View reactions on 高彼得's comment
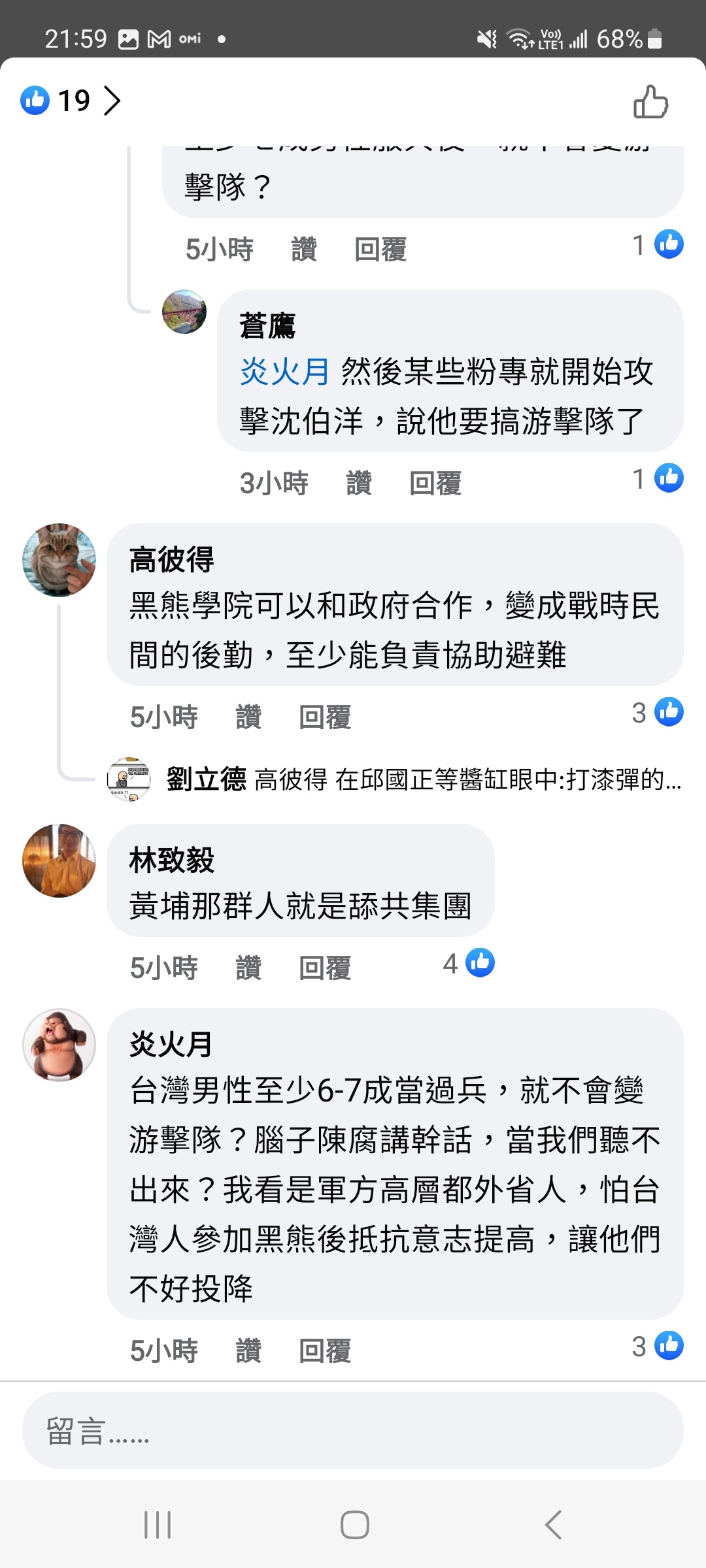This screenshot has width=706, height=1568. click(x=658, y=713)
